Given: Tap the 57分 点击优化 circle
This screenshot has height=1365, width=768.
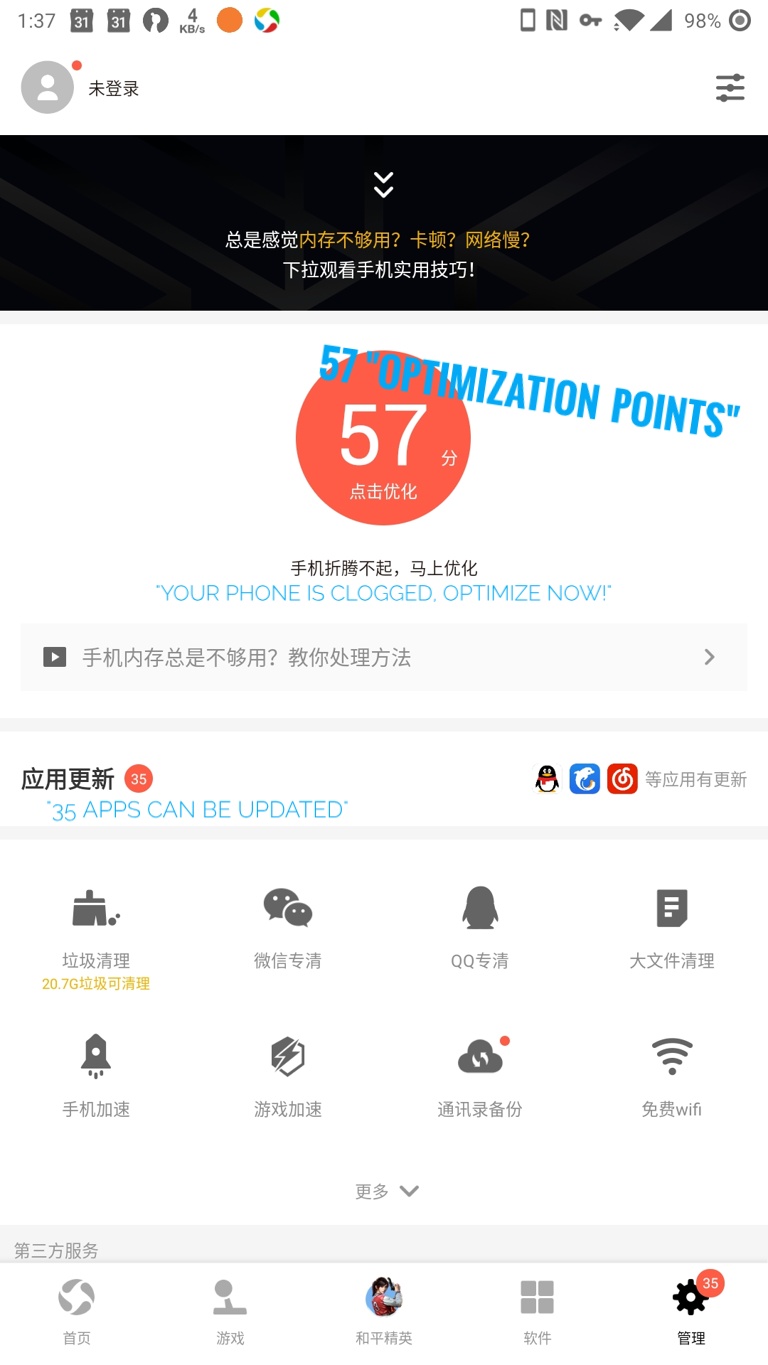Looking at the screenshot, I should [x=383, y=437].
